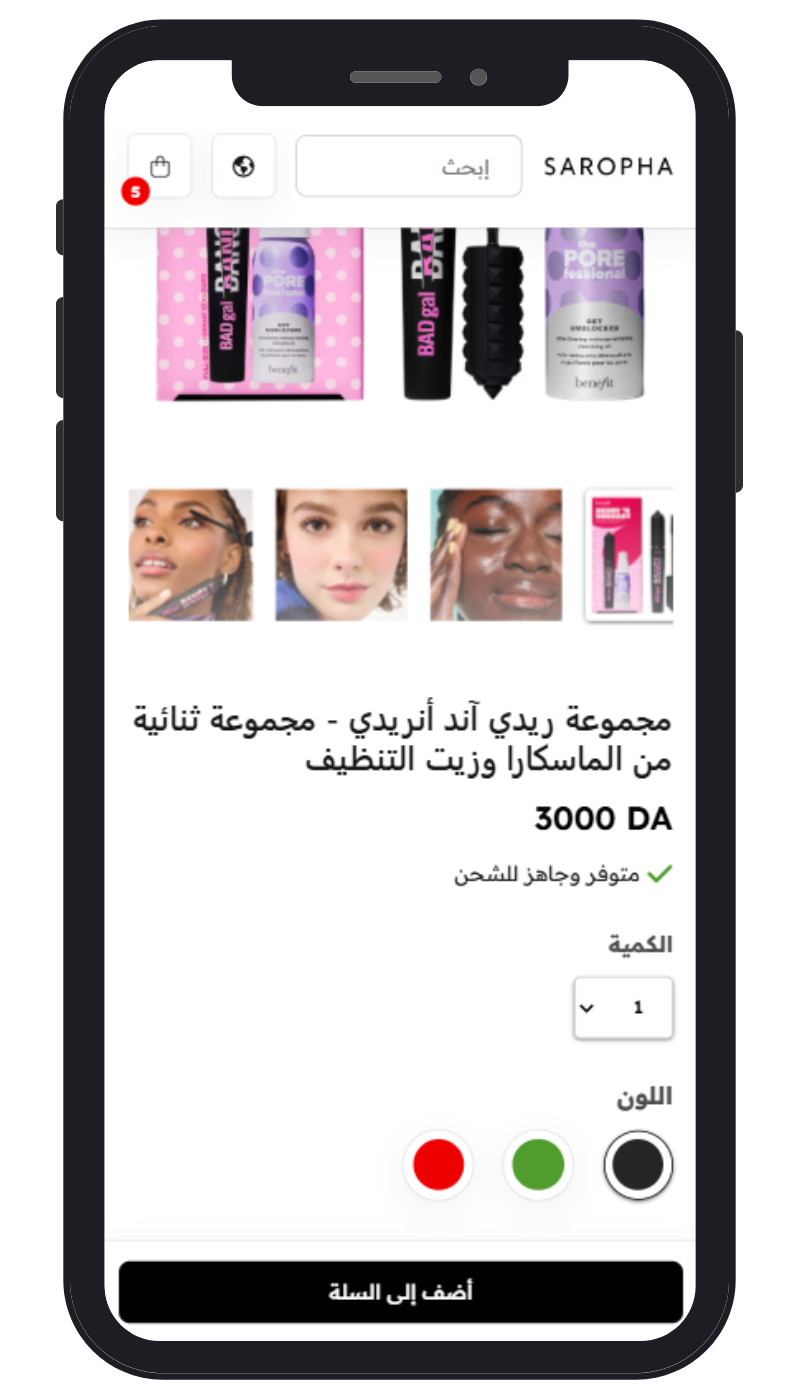The image size is (800, 1400).
Task: Expand the quantity dropdown الكمية
Action: pos(623,1007)
